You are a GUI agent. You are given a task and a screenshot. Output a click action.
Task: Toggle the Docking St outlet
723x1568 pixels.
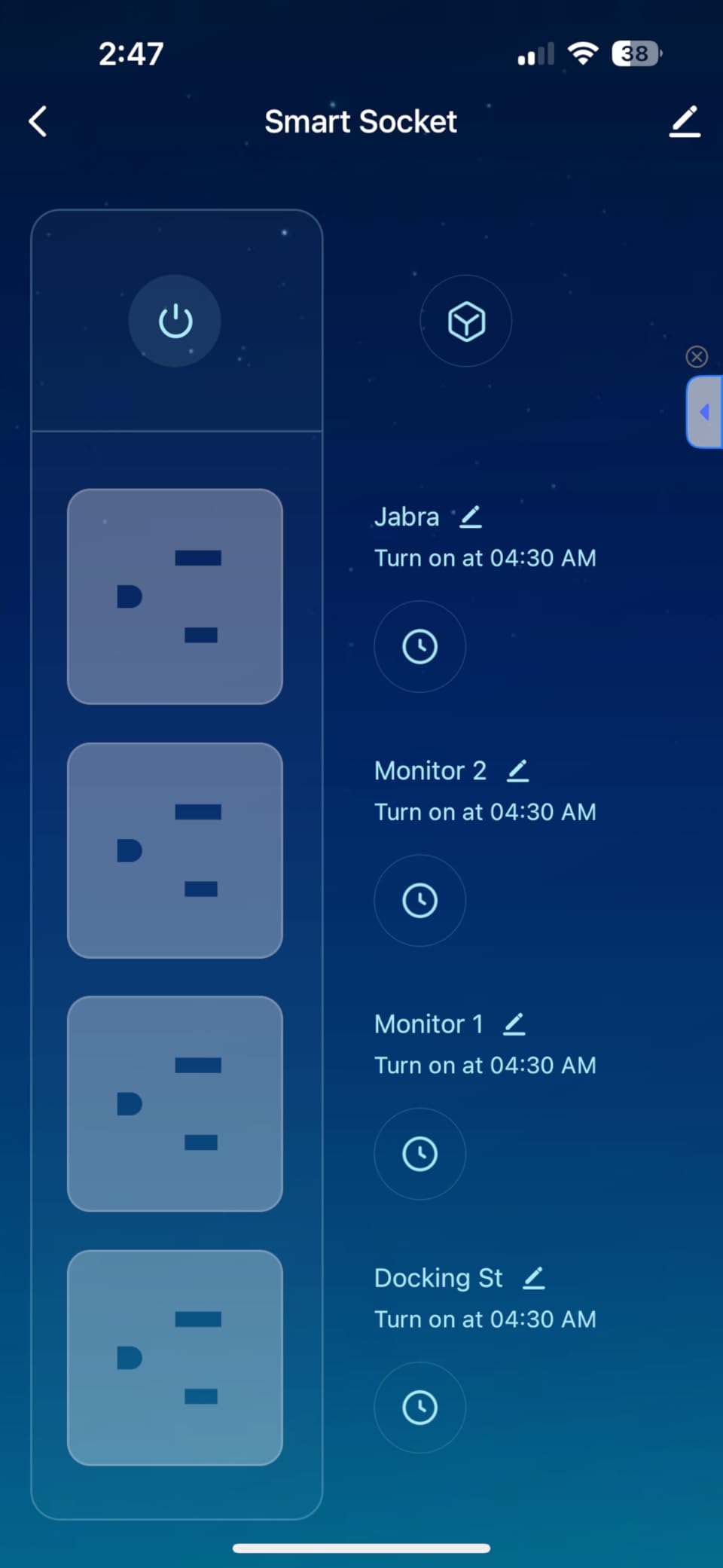coord(175,1357)
